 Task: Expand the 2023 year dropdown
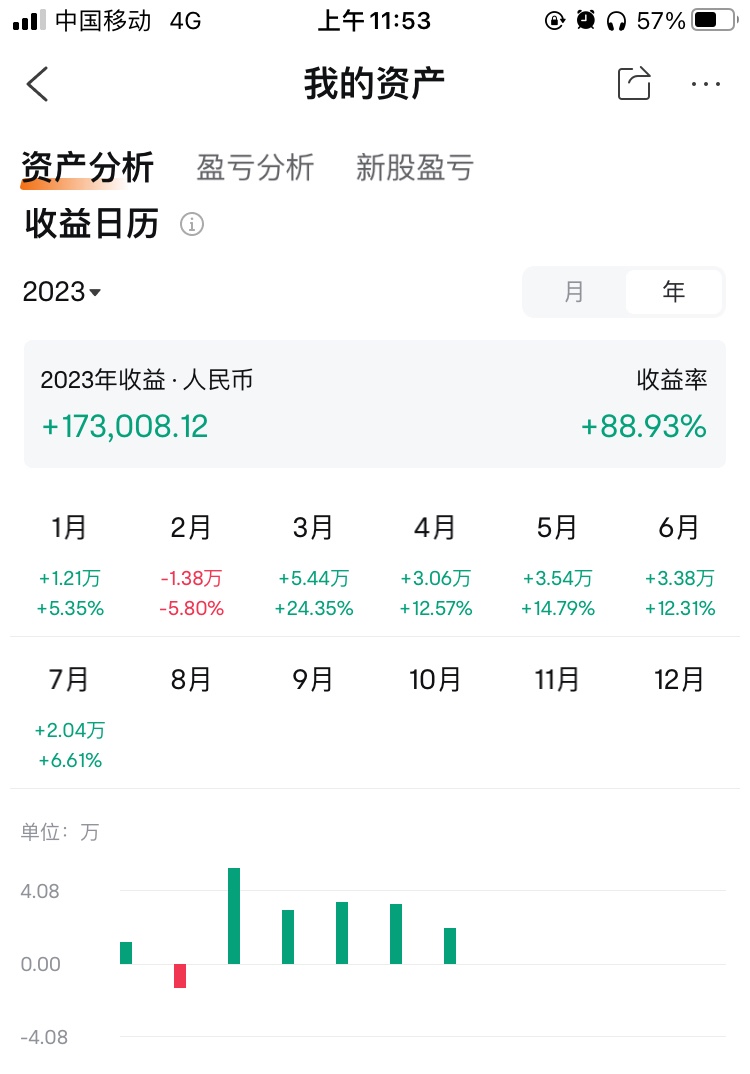coord(62,292)
